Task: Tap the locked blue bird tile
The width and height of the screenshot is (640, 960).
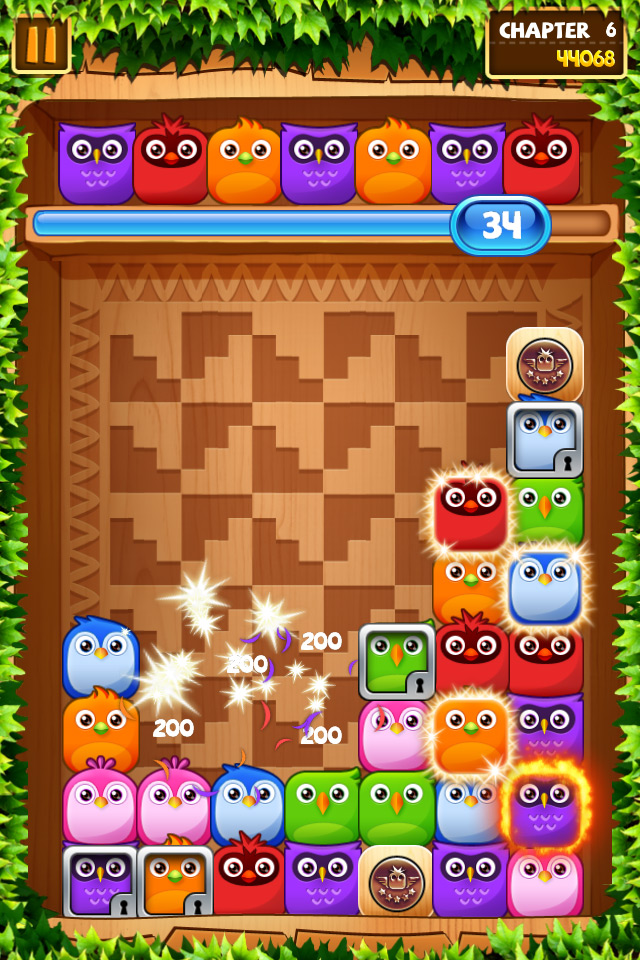Action: coord(544,439)
